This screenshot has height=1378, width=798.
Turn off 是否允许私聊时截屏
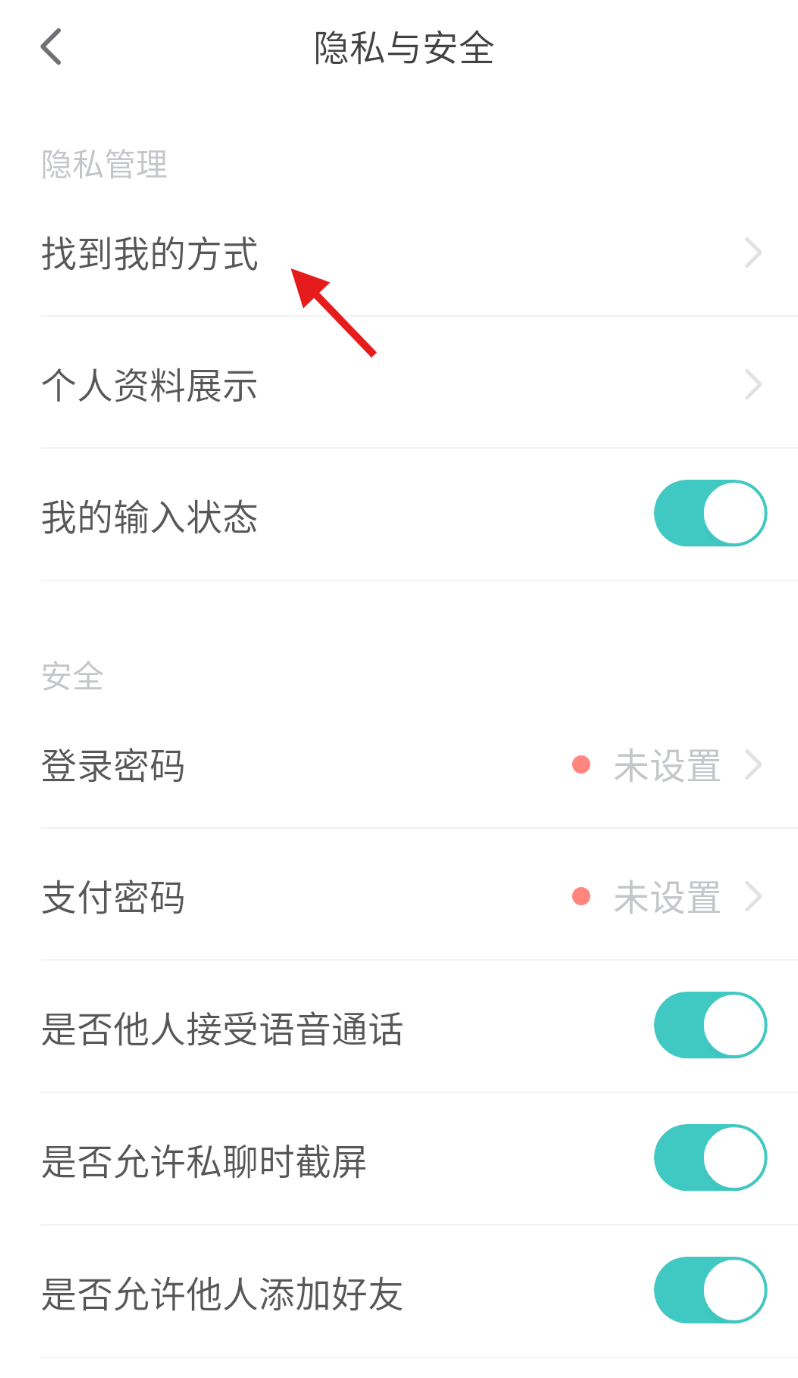(709, 1157)
